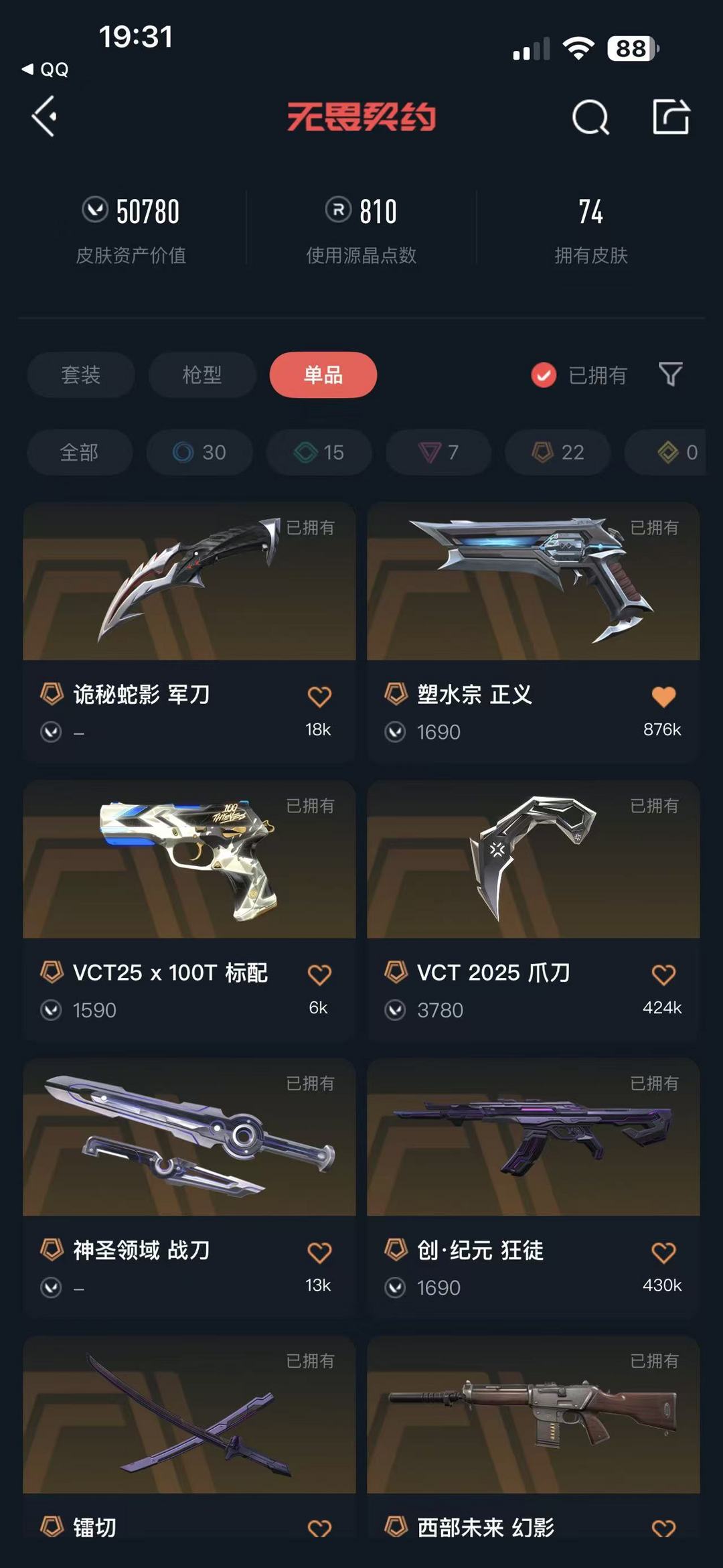Open the funnel filter icon
The width and height of the screenshot is (723, 1568).
(x=670, y=374)
